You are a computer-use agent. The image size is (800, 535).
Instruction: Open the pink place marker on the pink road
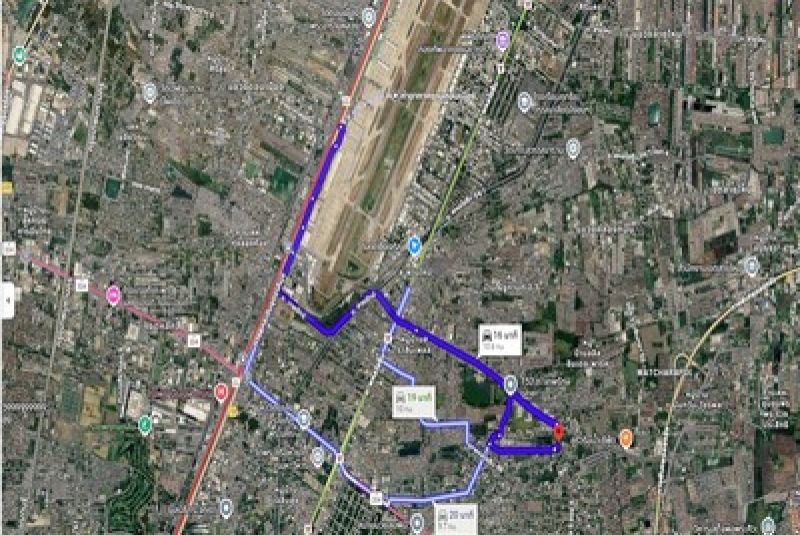pos(113,295)
